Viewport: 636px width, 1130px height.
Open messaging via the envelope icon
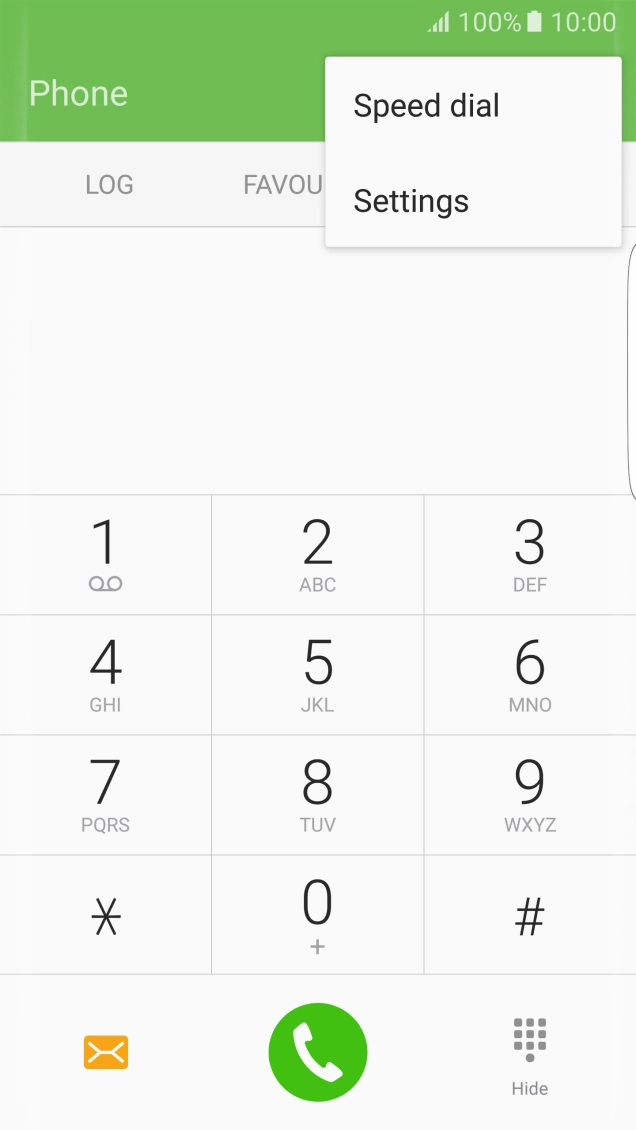click(x=106, y=1052)
